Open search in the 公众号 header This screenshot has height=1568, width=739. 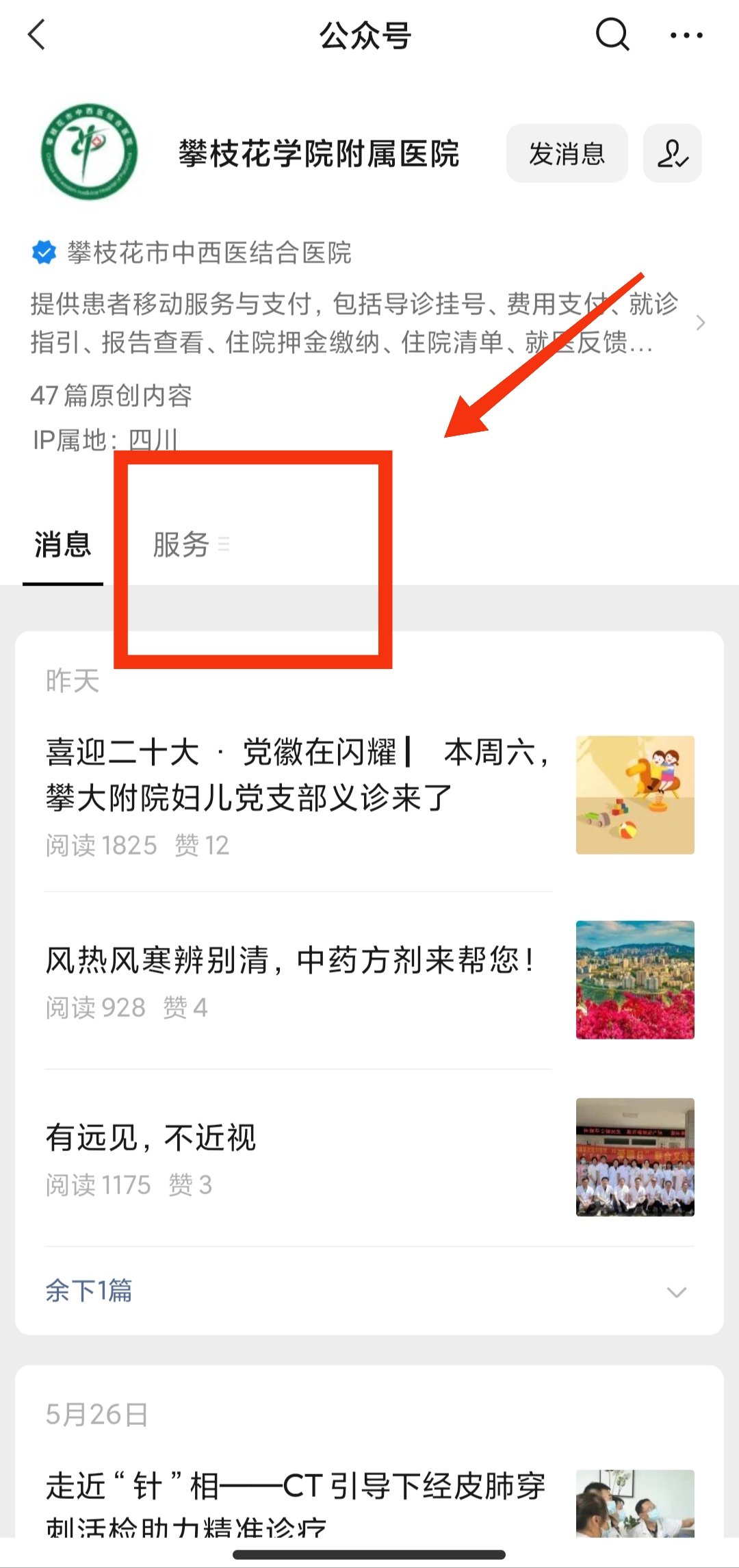[x=612, y=34]
